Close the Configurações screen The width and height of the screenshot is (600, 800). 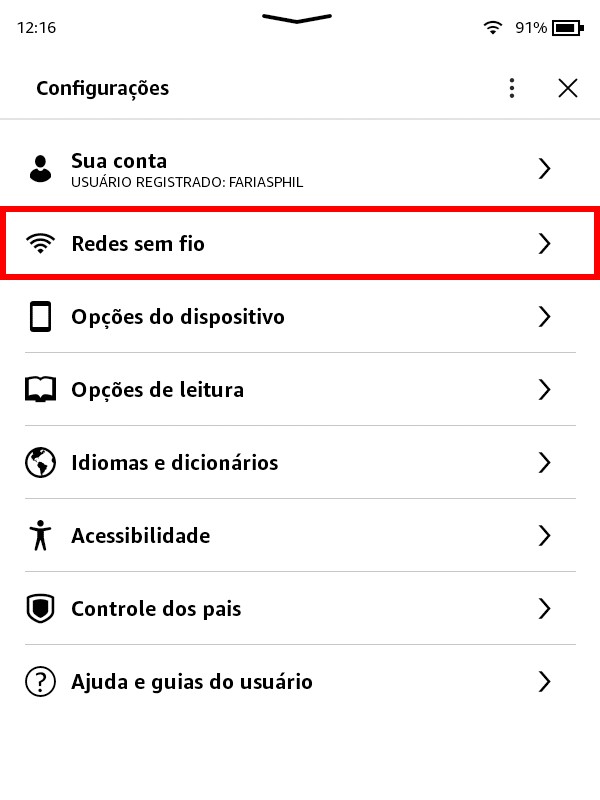[568, 88]
